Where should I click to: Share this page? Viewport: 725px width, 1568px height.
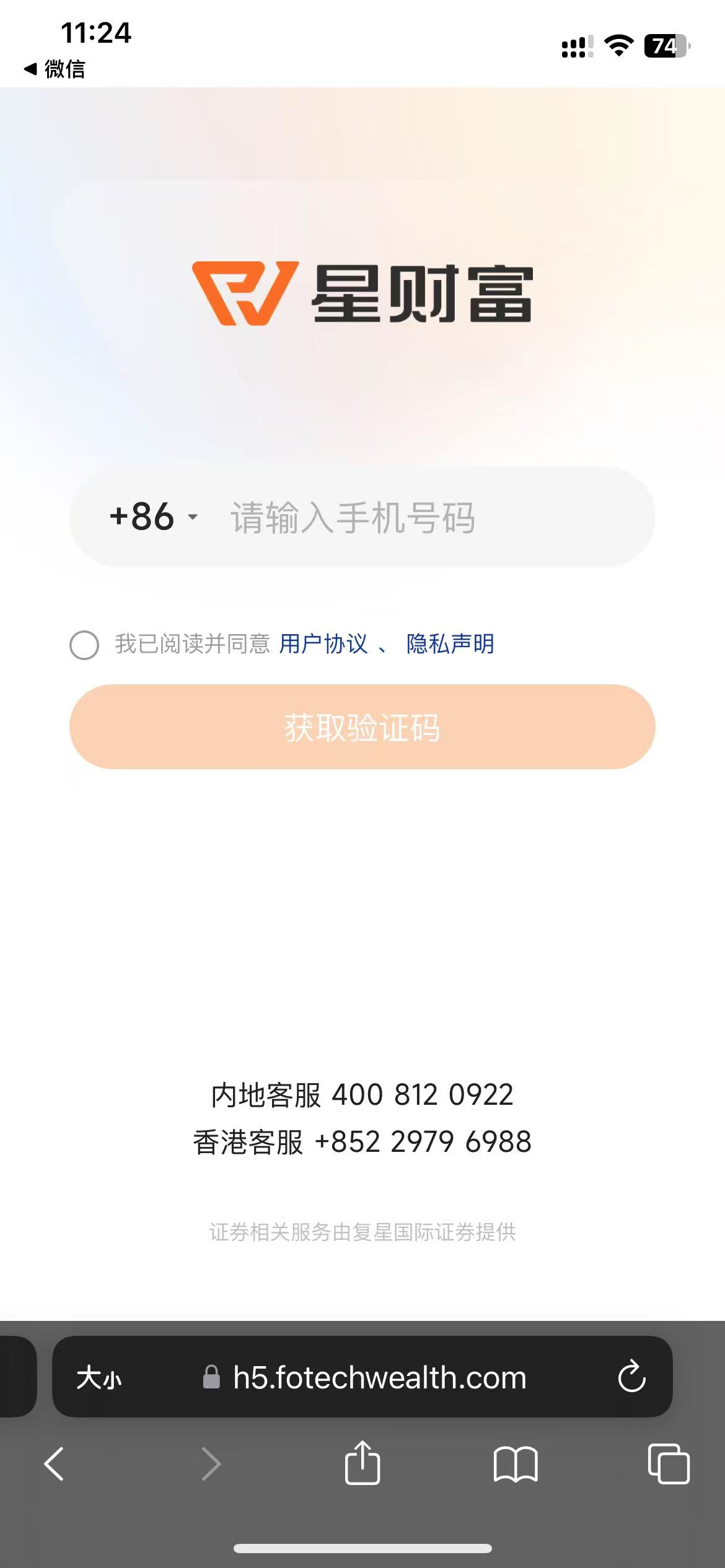pyautogui.click(x=362, y=1463)
